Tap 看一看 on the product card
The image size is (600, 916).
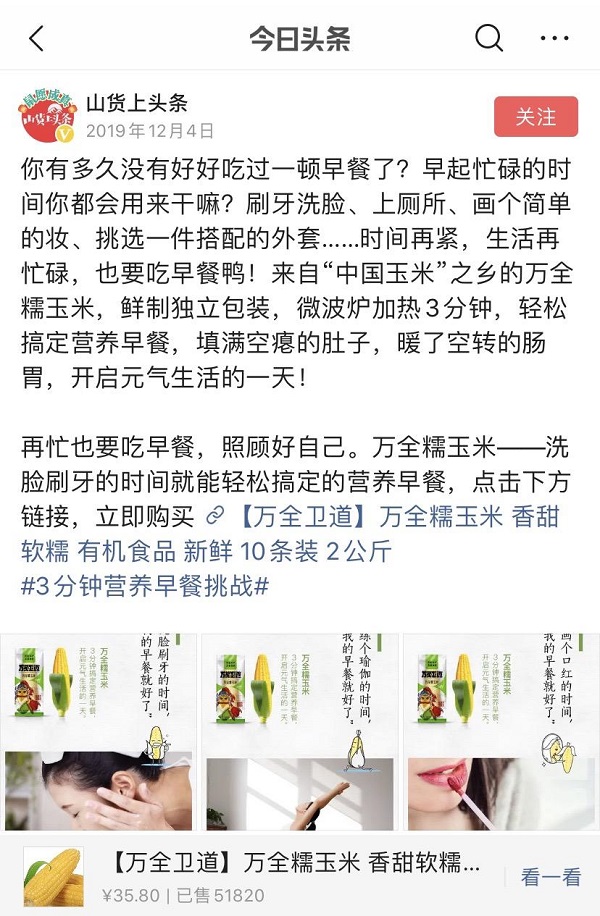coord(550,877)
